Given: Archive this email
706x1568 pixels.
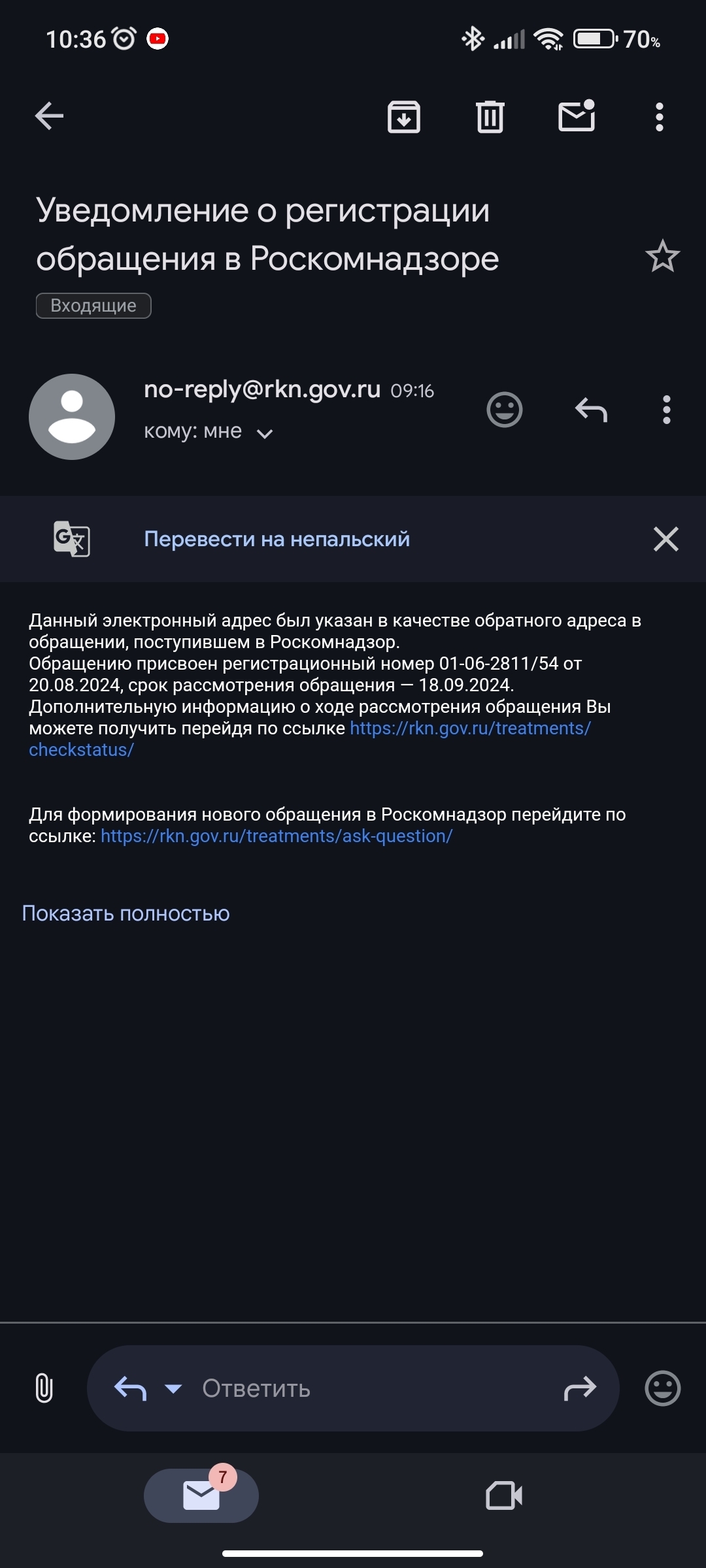Looking at the screenshot, I should 404,117.
